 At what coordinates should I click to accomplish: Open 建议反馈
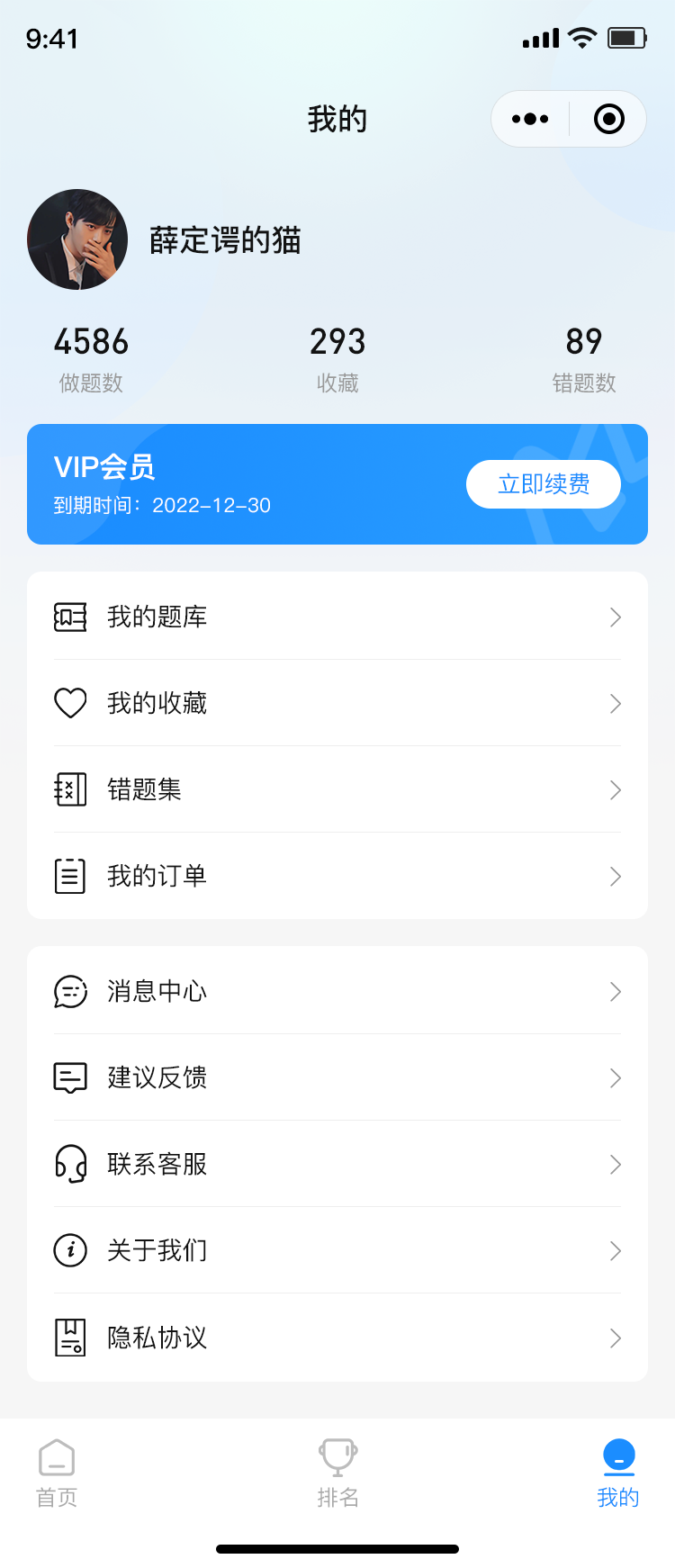point(337,1077)
